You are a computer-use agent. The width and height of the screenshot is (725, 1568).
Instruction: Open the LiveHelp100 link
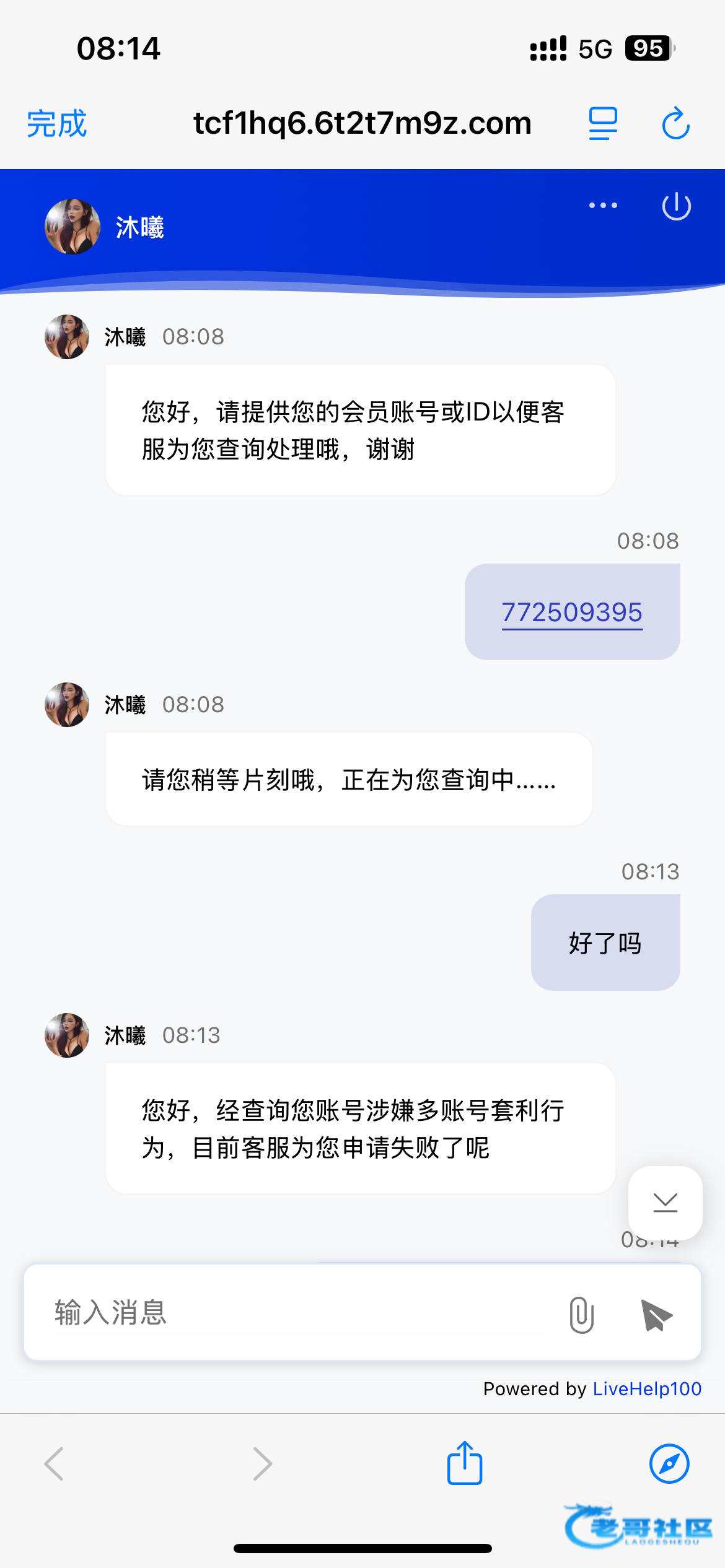click(x=647, y=1389)
